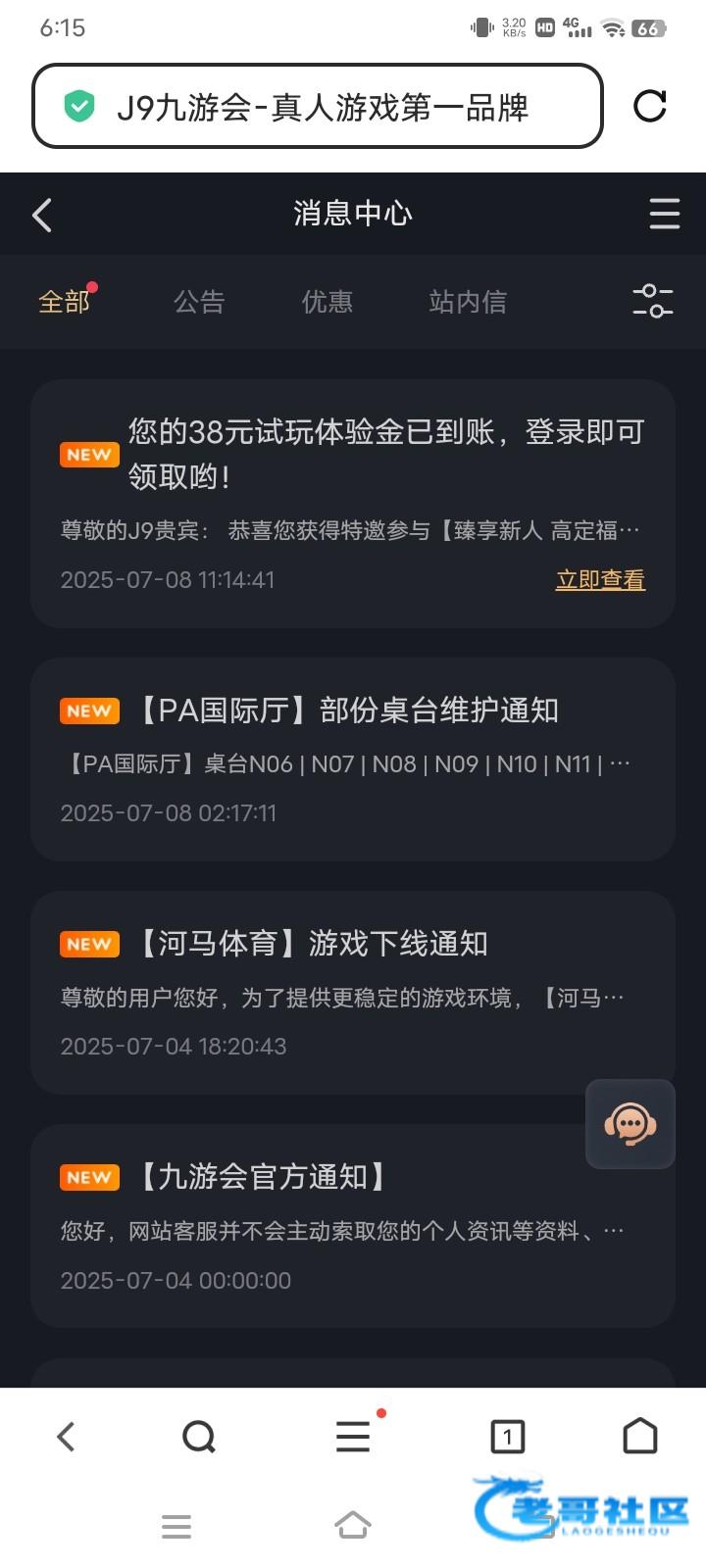The height and width of the screenshot is (1568, 706).
Task: Tap the 立即查看 link
Action: pyautogui.click(x=600, y=580)
